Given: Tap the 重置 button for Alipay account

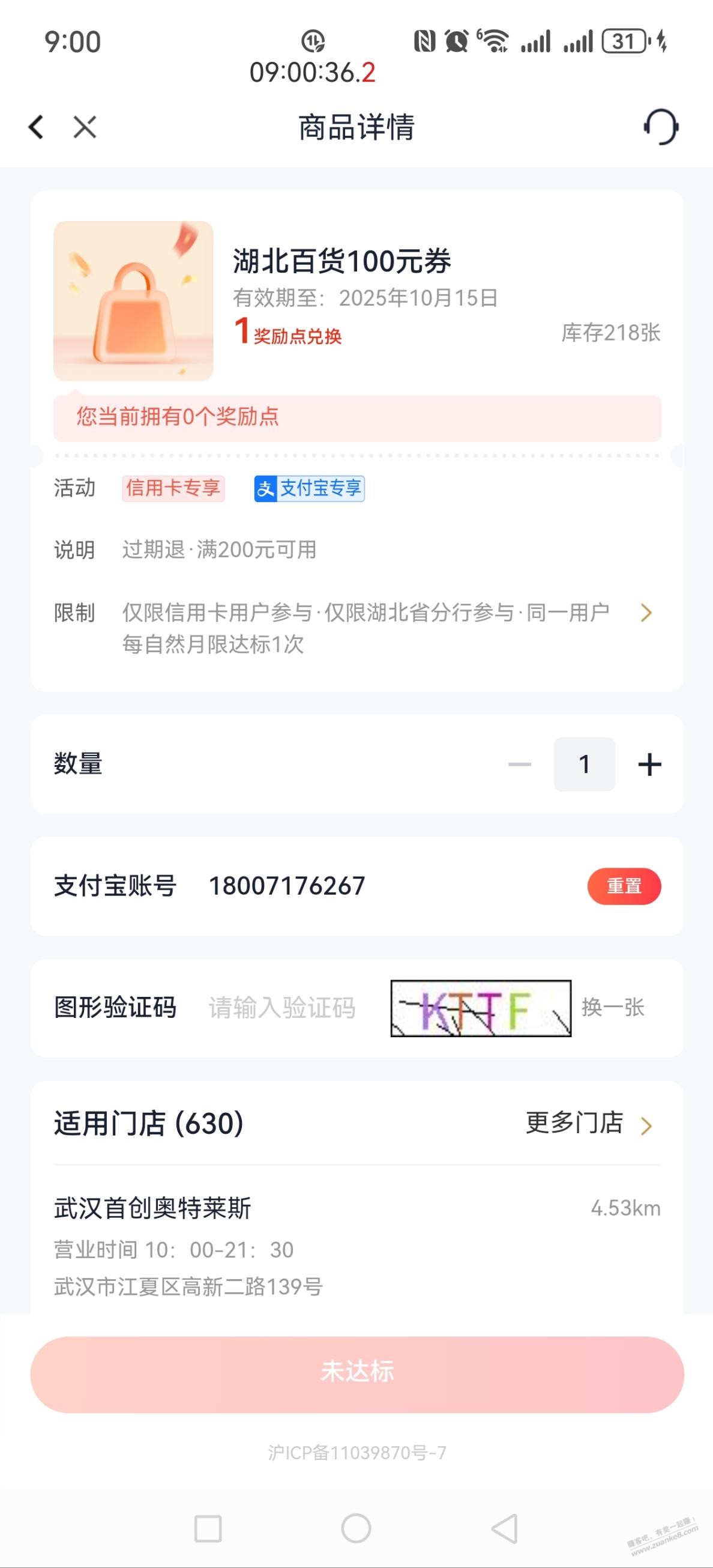Looking at the screenshot, I should click(x=624, y=886).
